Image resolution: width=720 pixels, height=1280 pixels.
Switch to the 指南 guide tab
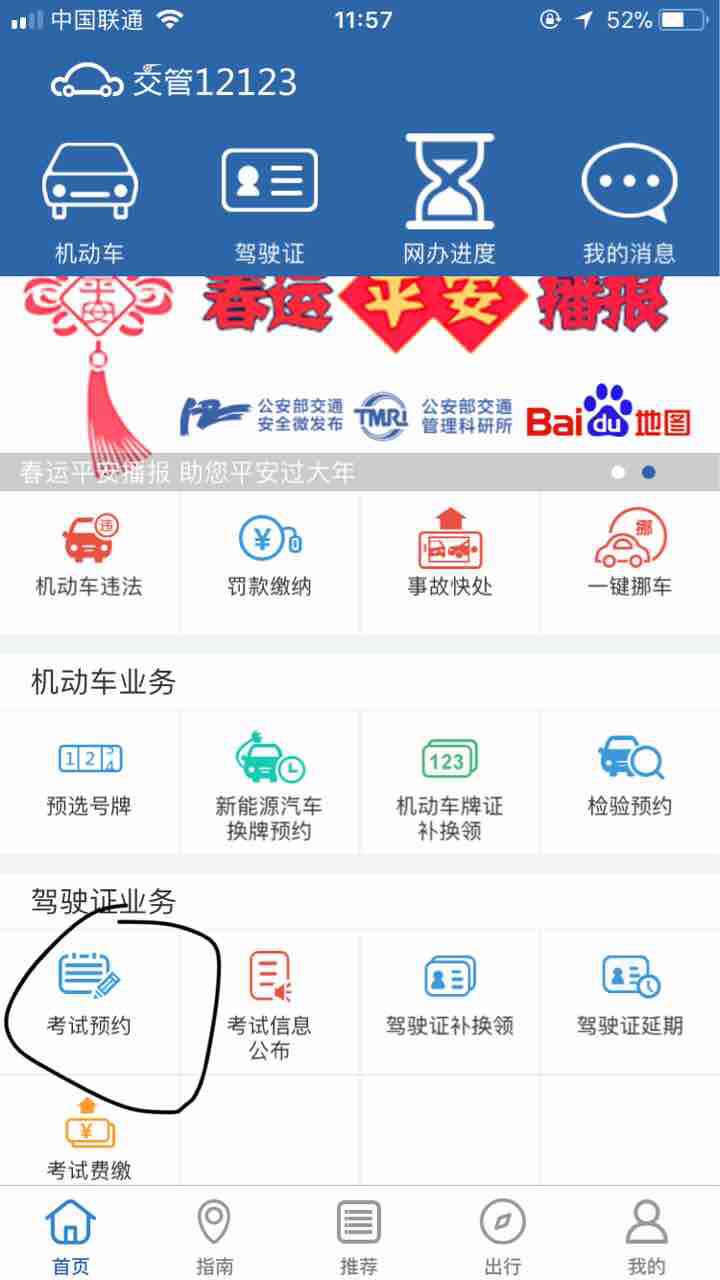214,1232
